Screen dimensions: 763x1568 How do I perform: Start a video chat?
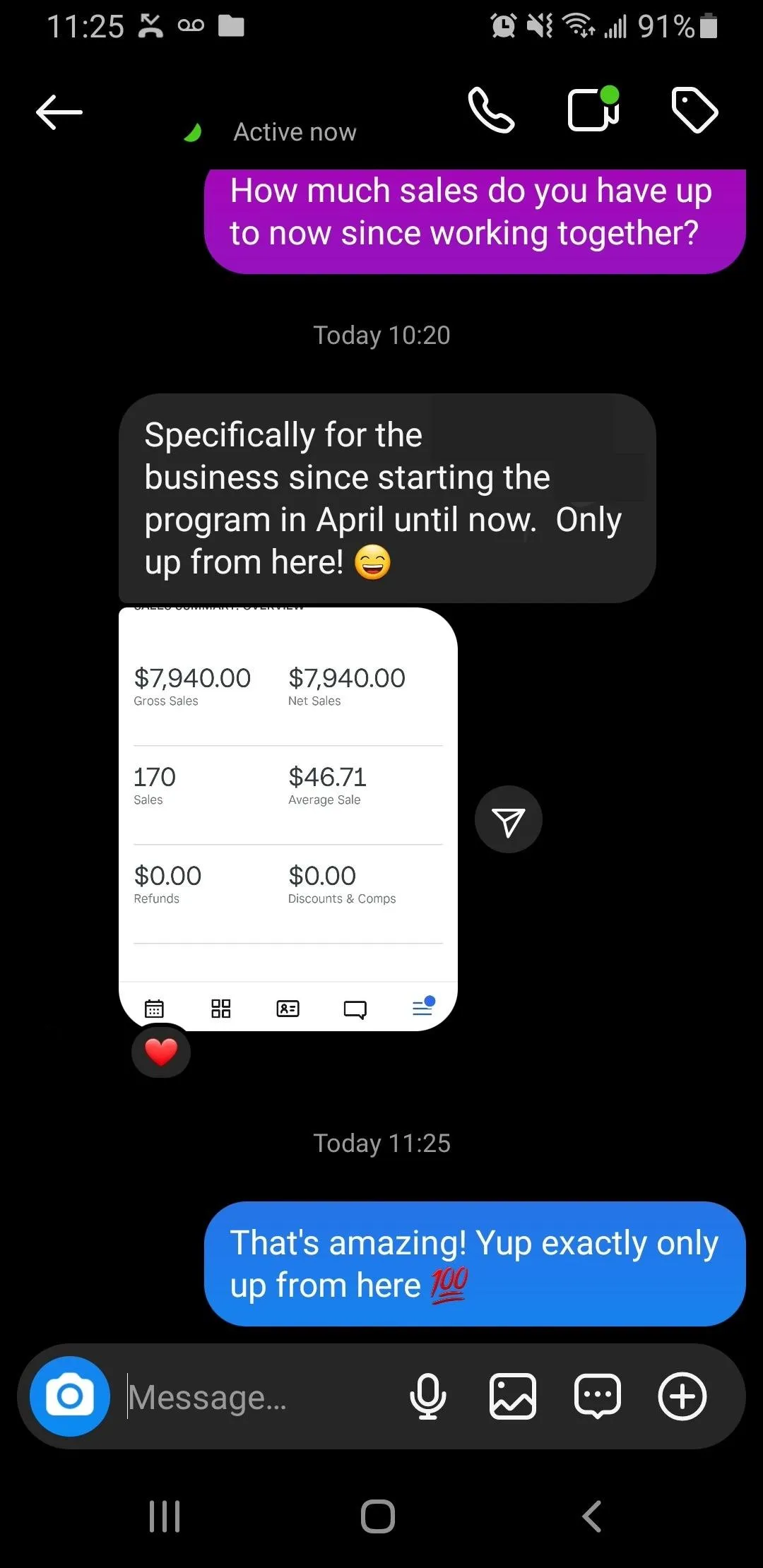pos(593,110)
